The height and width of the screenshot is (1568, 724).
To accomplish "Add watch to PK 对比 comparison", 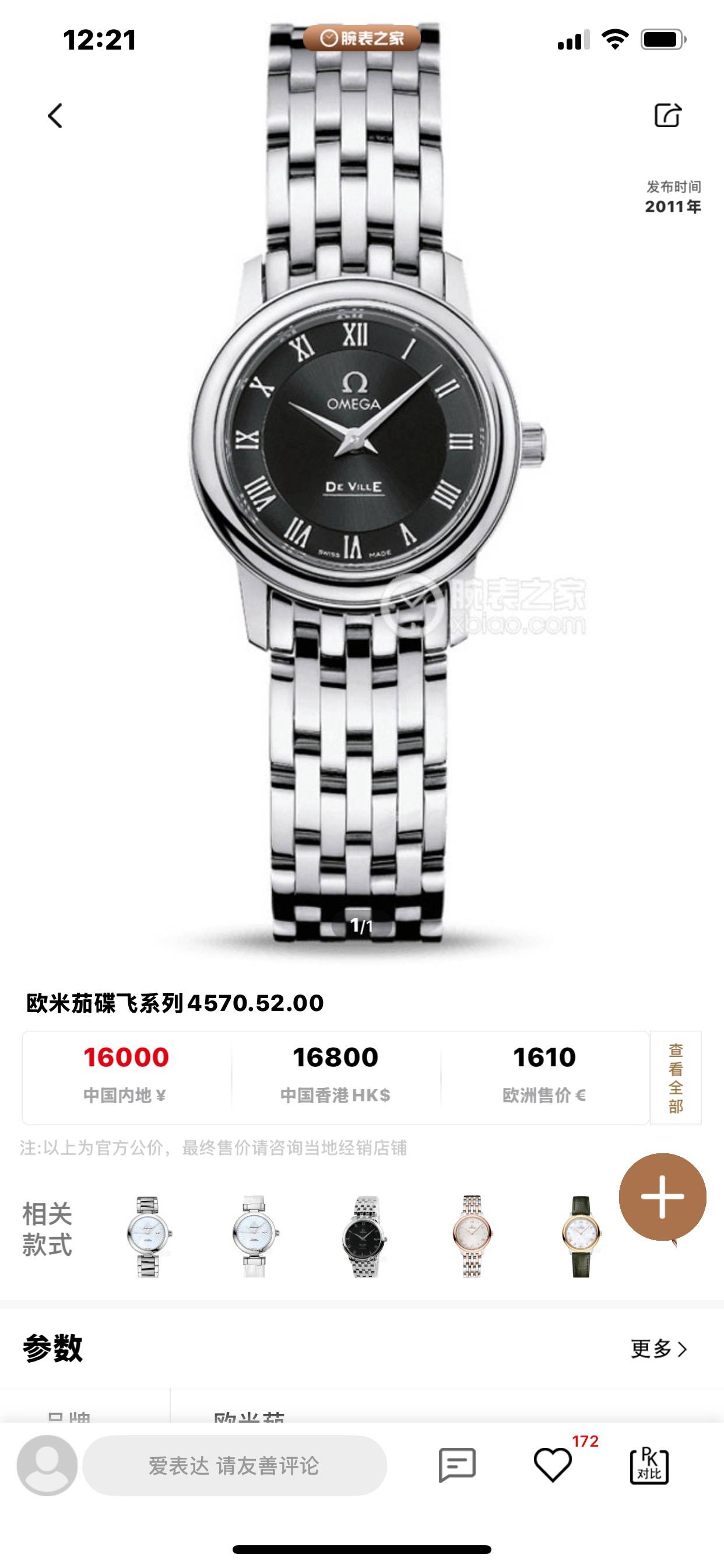I will click(649, 1466).
